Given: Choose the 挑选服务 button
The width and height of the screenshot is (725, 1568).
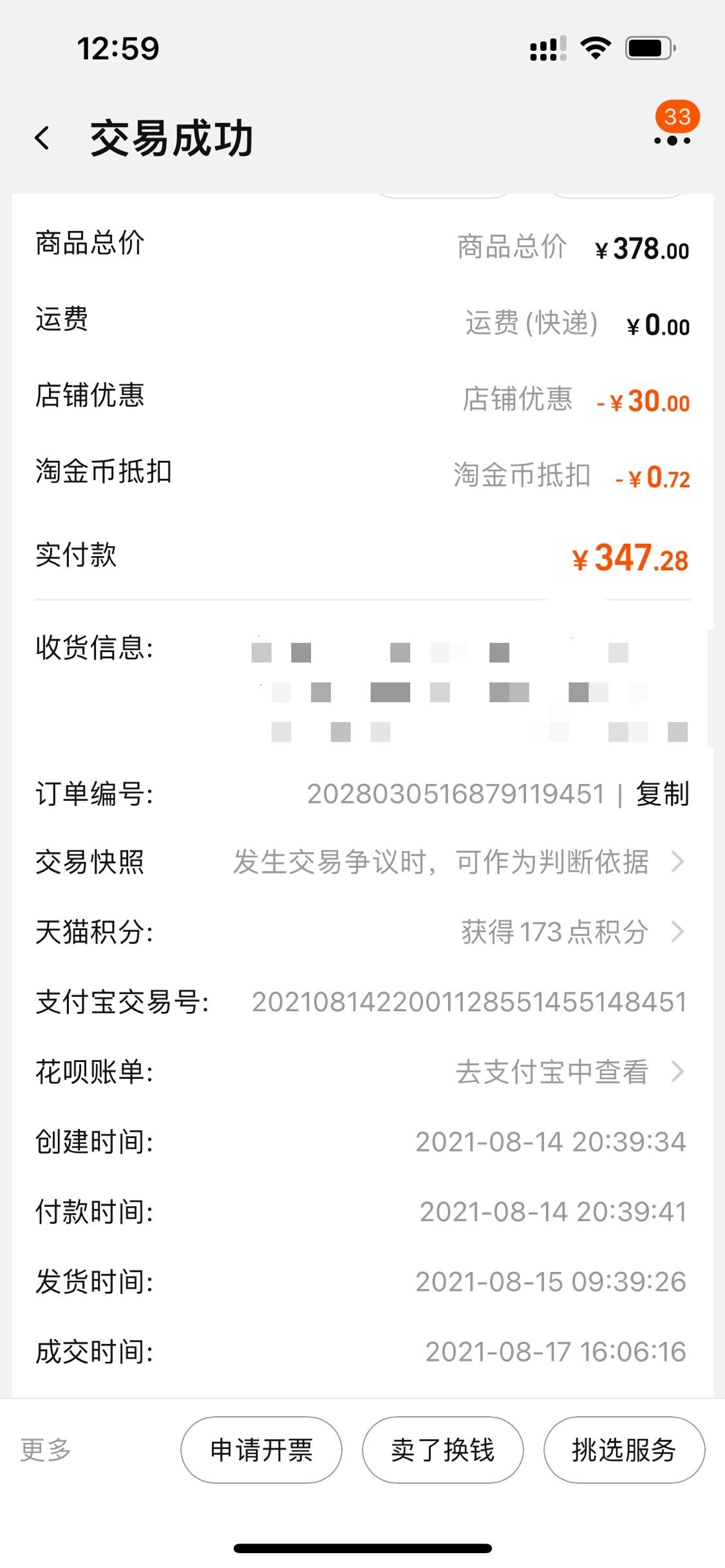Looking at the screenshot, I should click(624, 1450).
